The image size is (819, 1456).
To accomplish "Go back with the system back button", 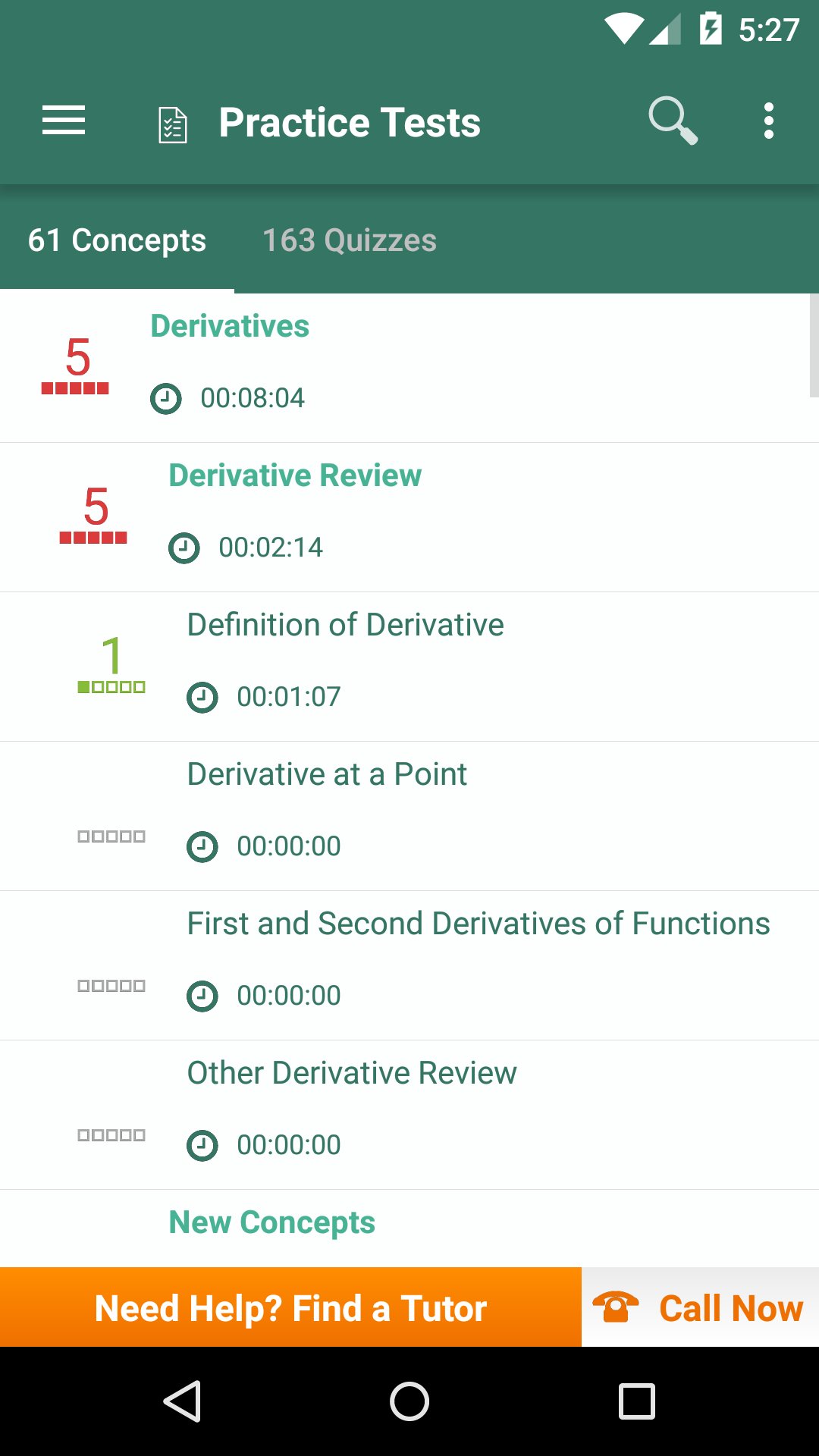I will point(182,1401).
